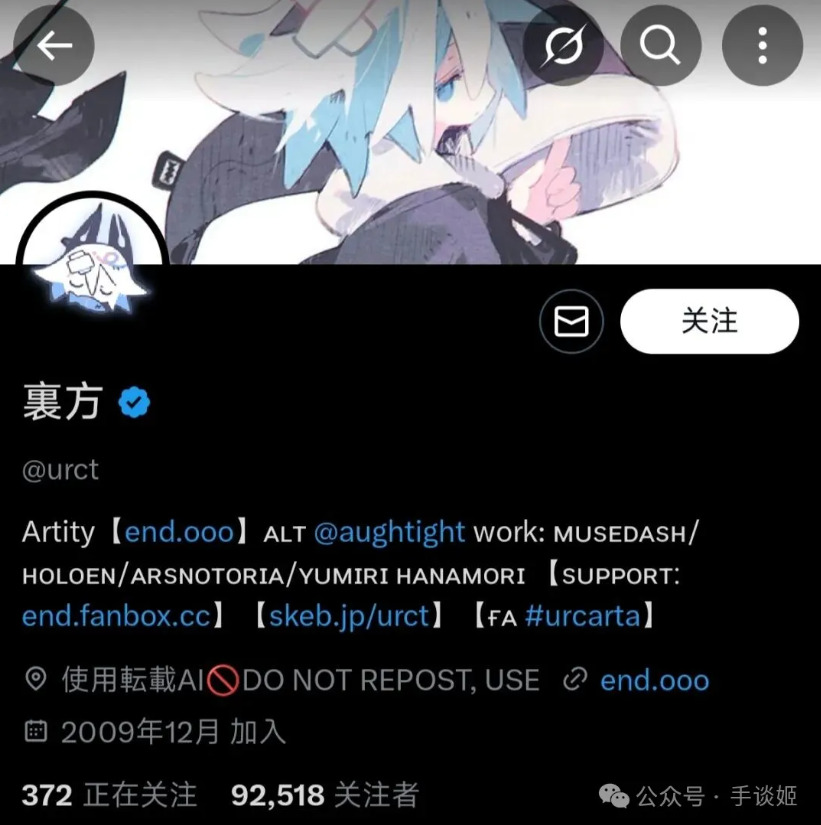This screenshot has width=821, height=825.
Task: Visit the @aughtight alt account
Action: (x=390, y=532)
